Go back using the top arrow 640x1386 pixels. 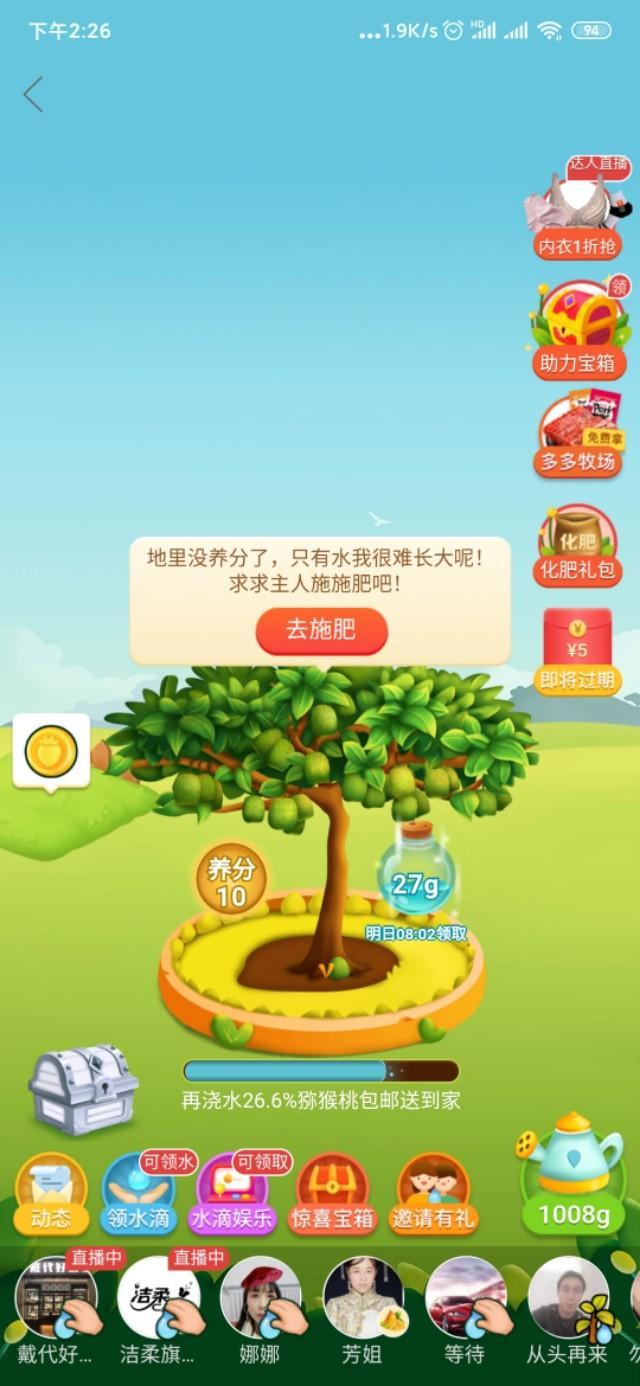coord(33,95)
